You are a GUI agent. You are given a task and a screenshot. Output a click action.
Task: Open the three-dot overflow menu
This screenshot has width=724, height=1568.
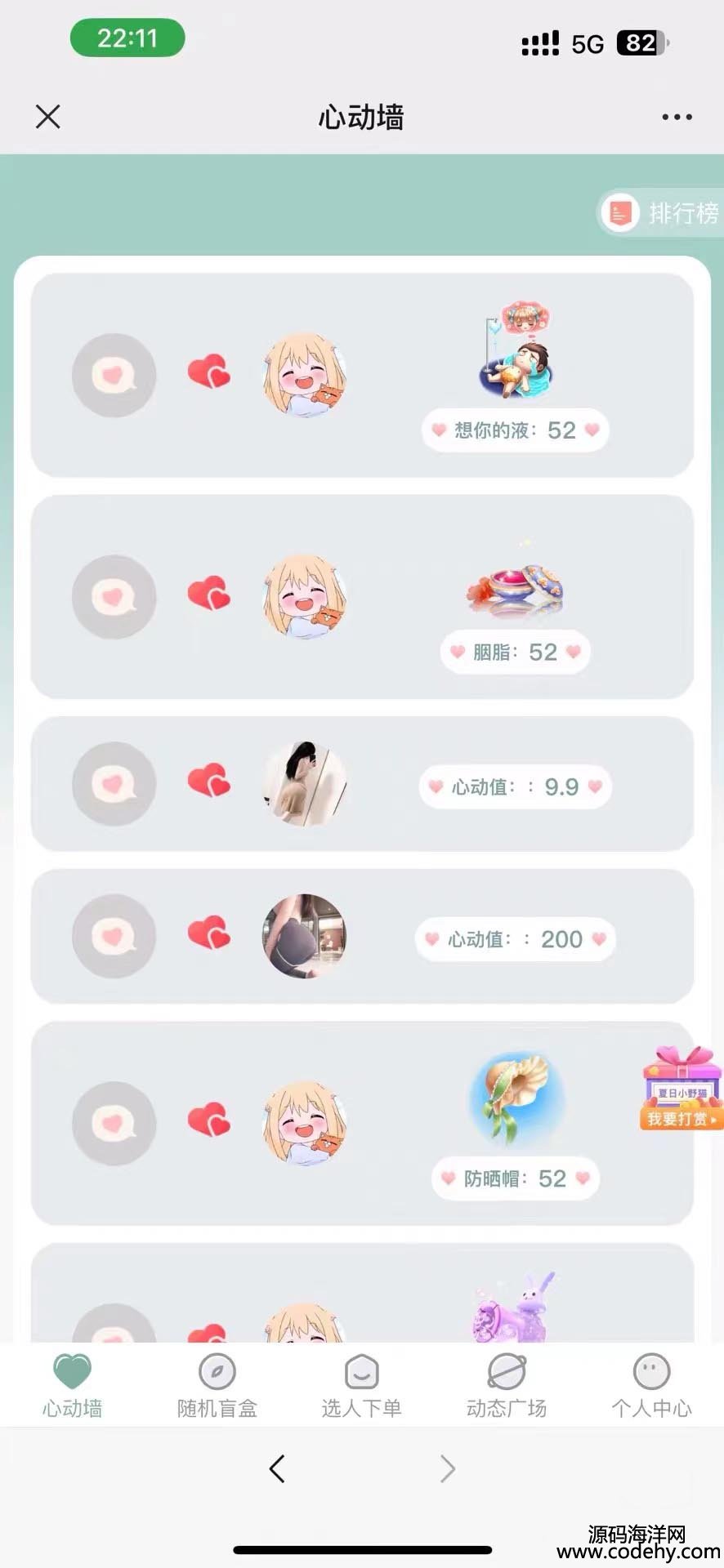(x=677, y=117)
